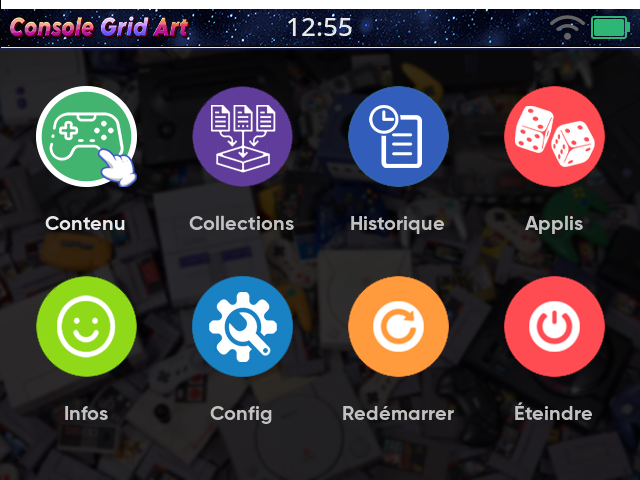Viewport: 640px width, 480px height.
Task: Open the Contenu game library
Action: pos(86,137)
